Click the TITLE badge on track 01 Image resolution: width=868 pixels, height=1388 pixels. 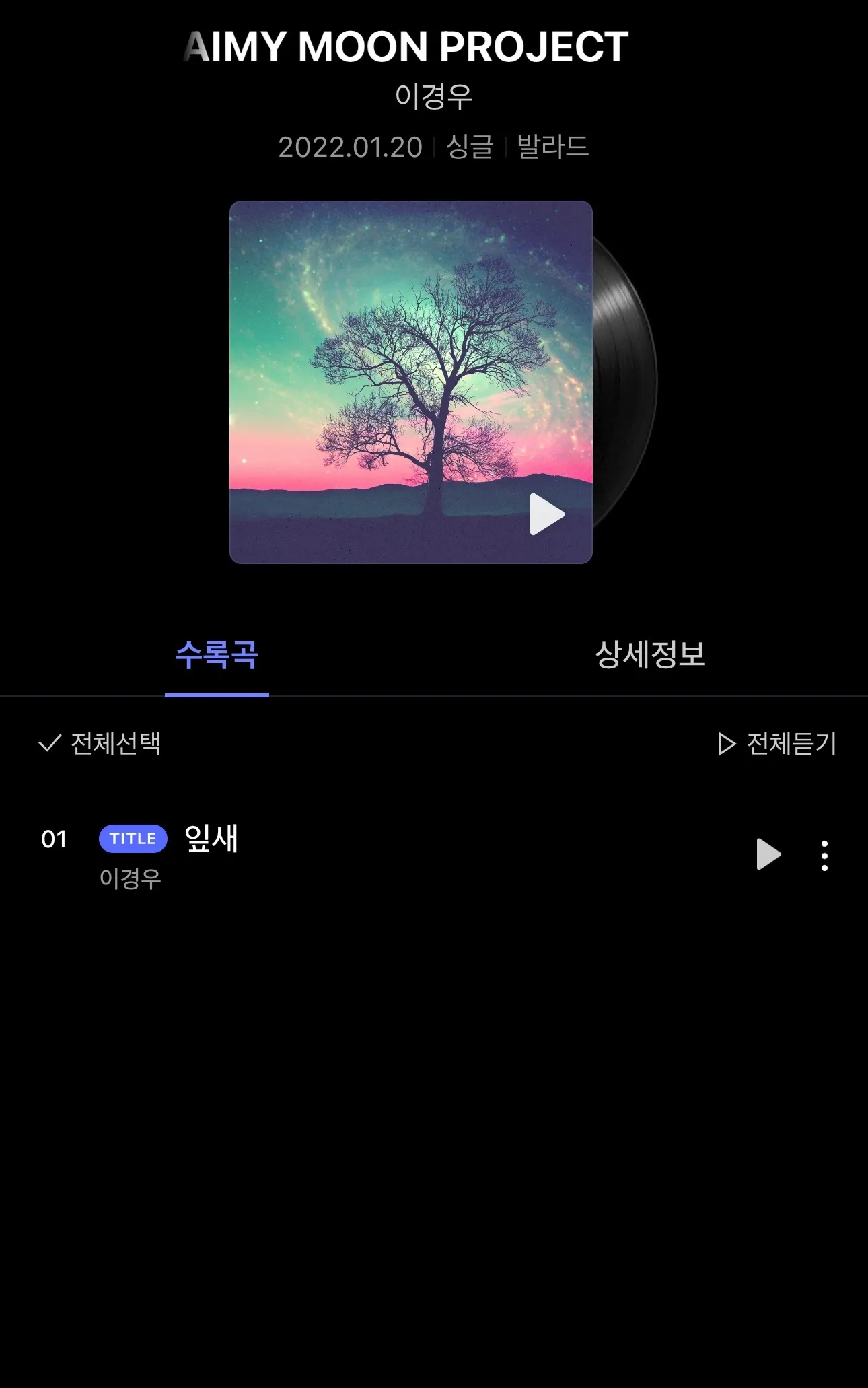(133, 838)
